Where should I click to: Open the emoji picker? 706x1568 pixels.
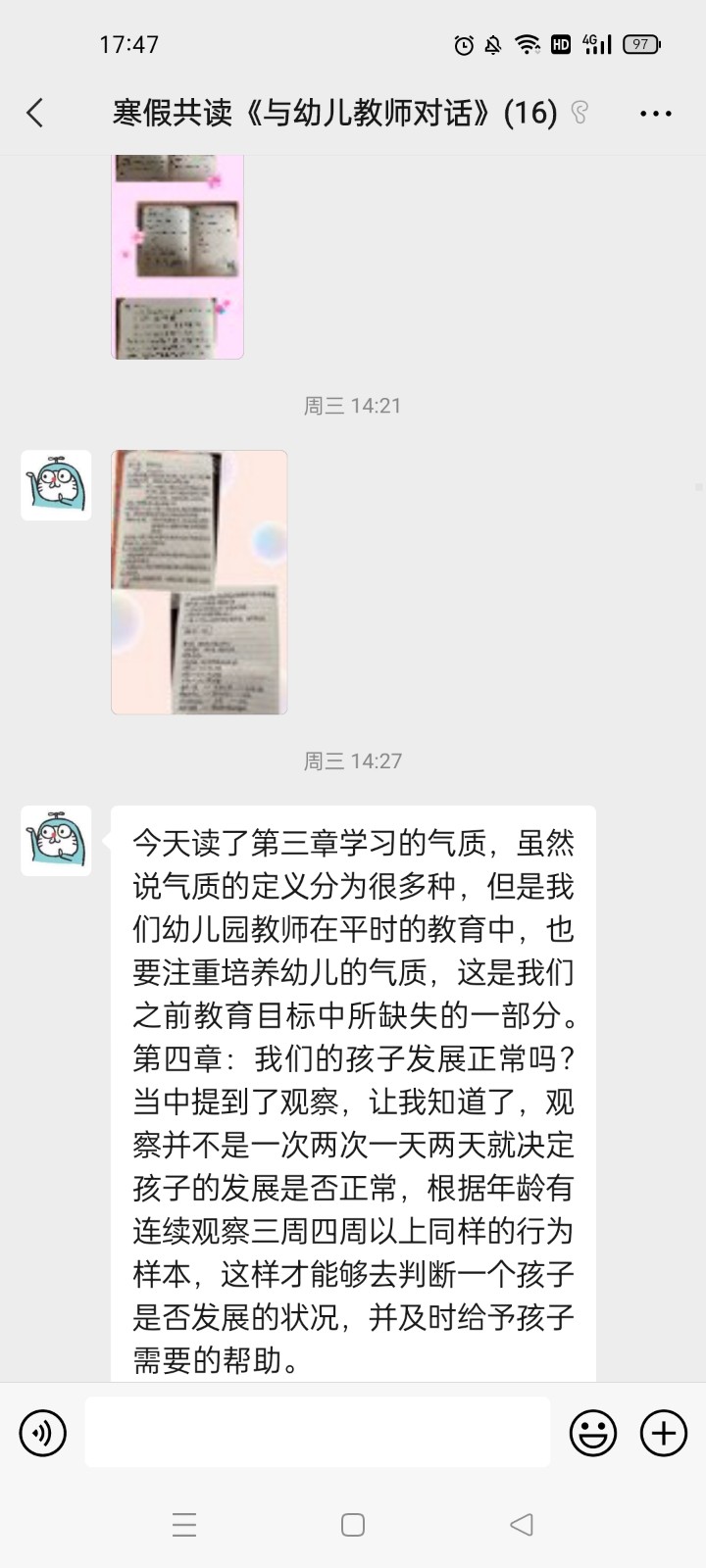(593, 1433)
